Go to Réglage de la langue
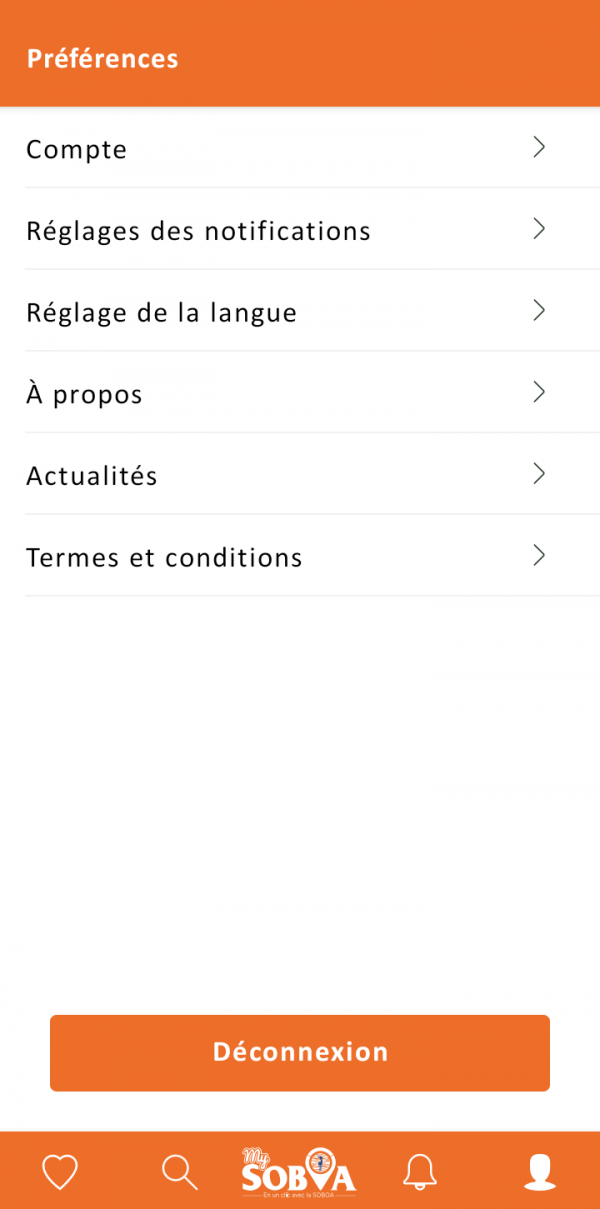 300,312
